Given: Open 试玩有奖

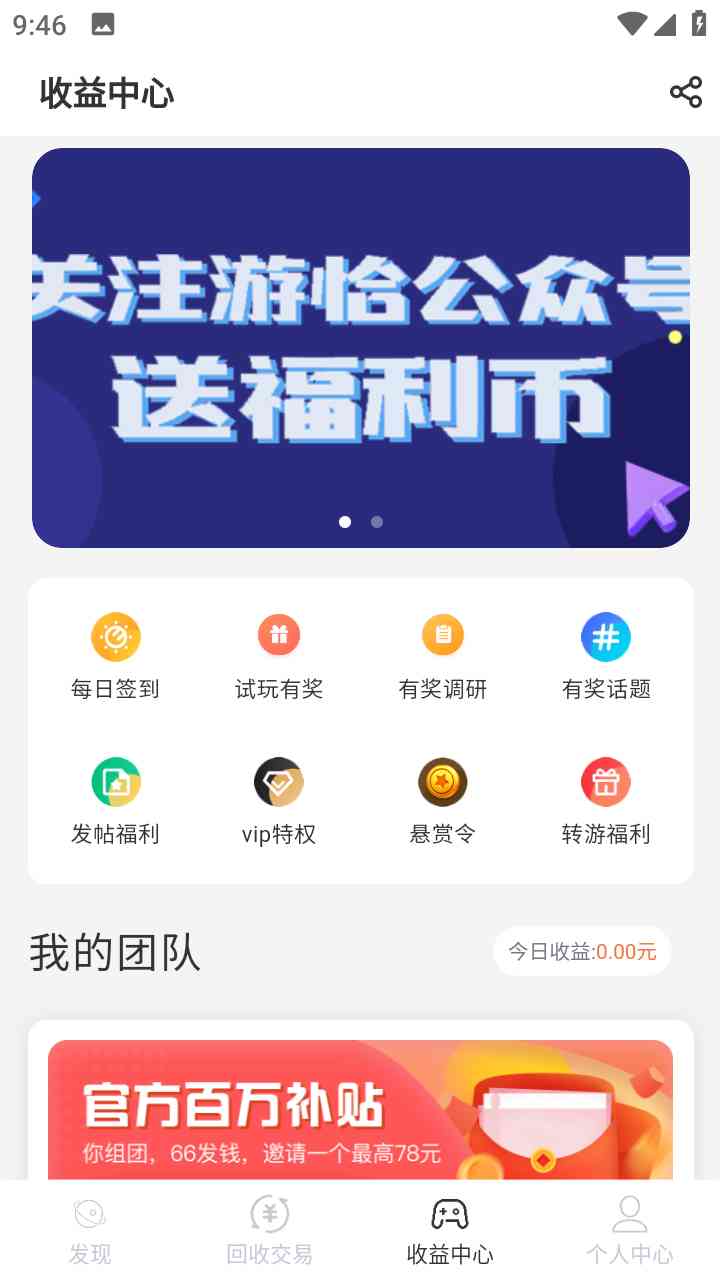Looking at the screenshot, I should (279, 656).
